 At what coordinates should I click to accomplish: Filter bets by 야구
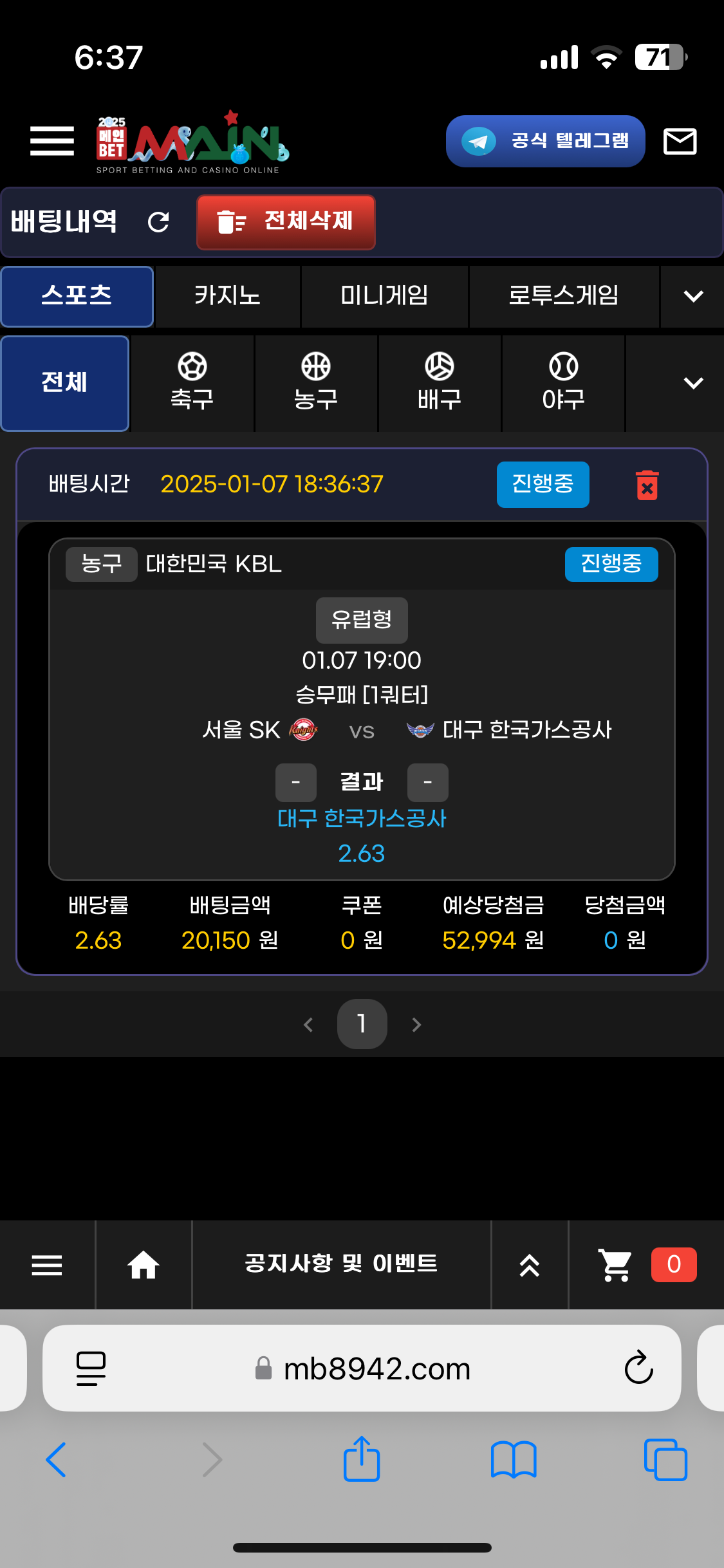coord(563,382)
